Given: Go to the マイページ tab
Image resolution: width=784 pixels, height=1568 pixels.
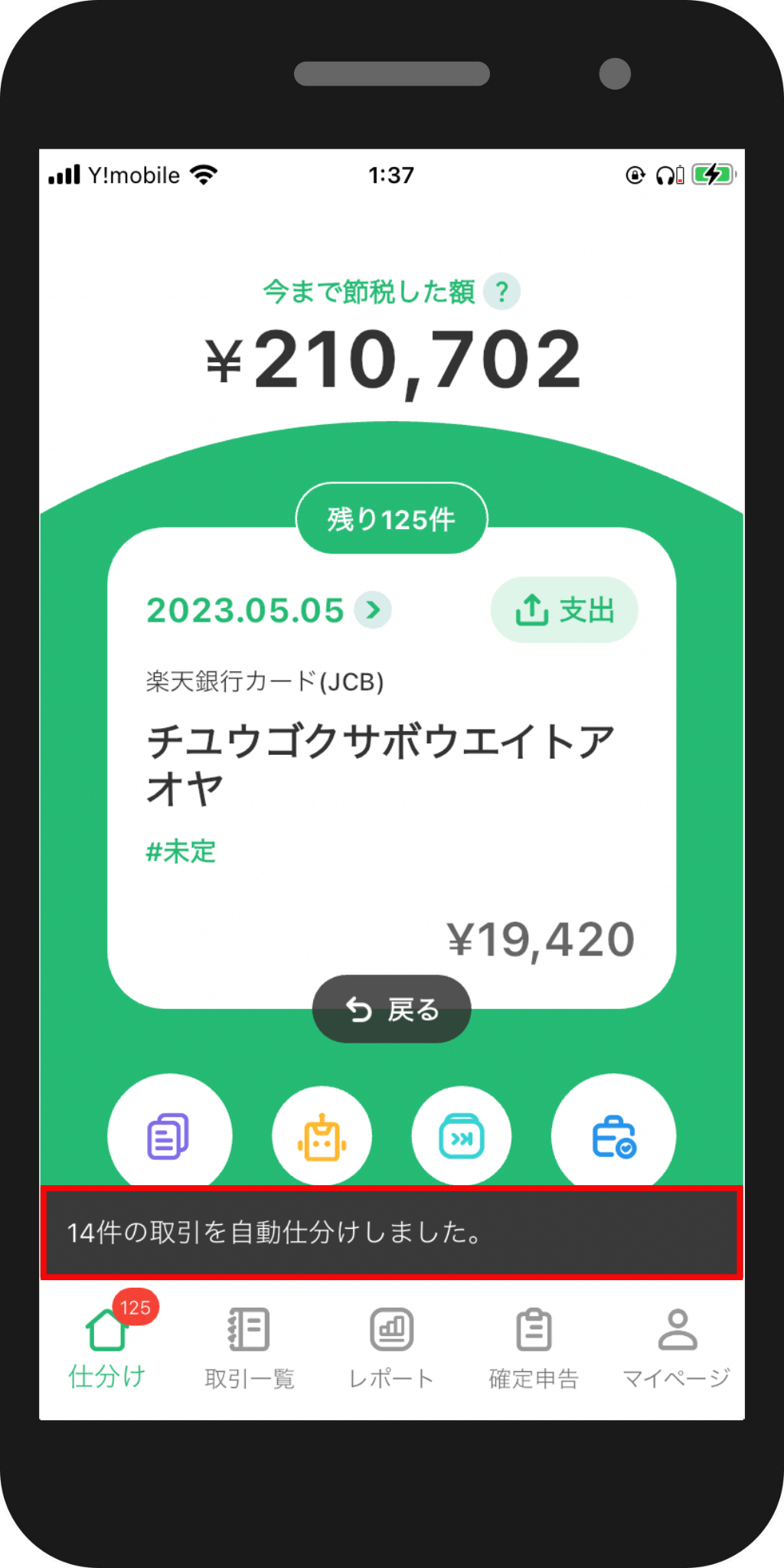Looking at the screenshot, I should 677,1347.
